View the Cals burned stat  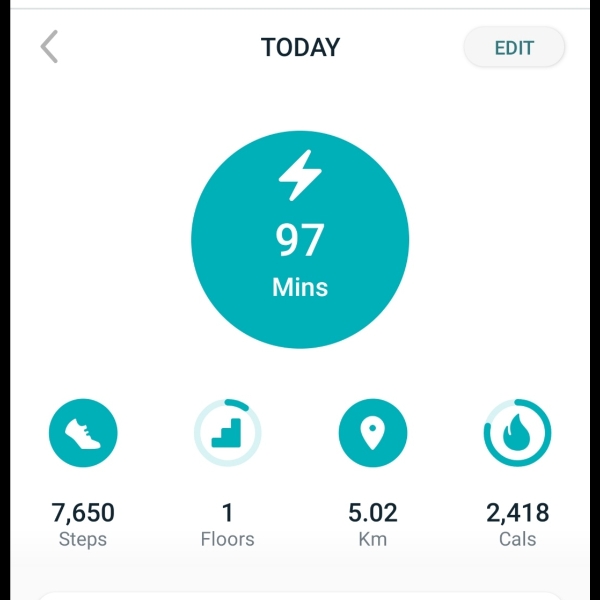517,434
